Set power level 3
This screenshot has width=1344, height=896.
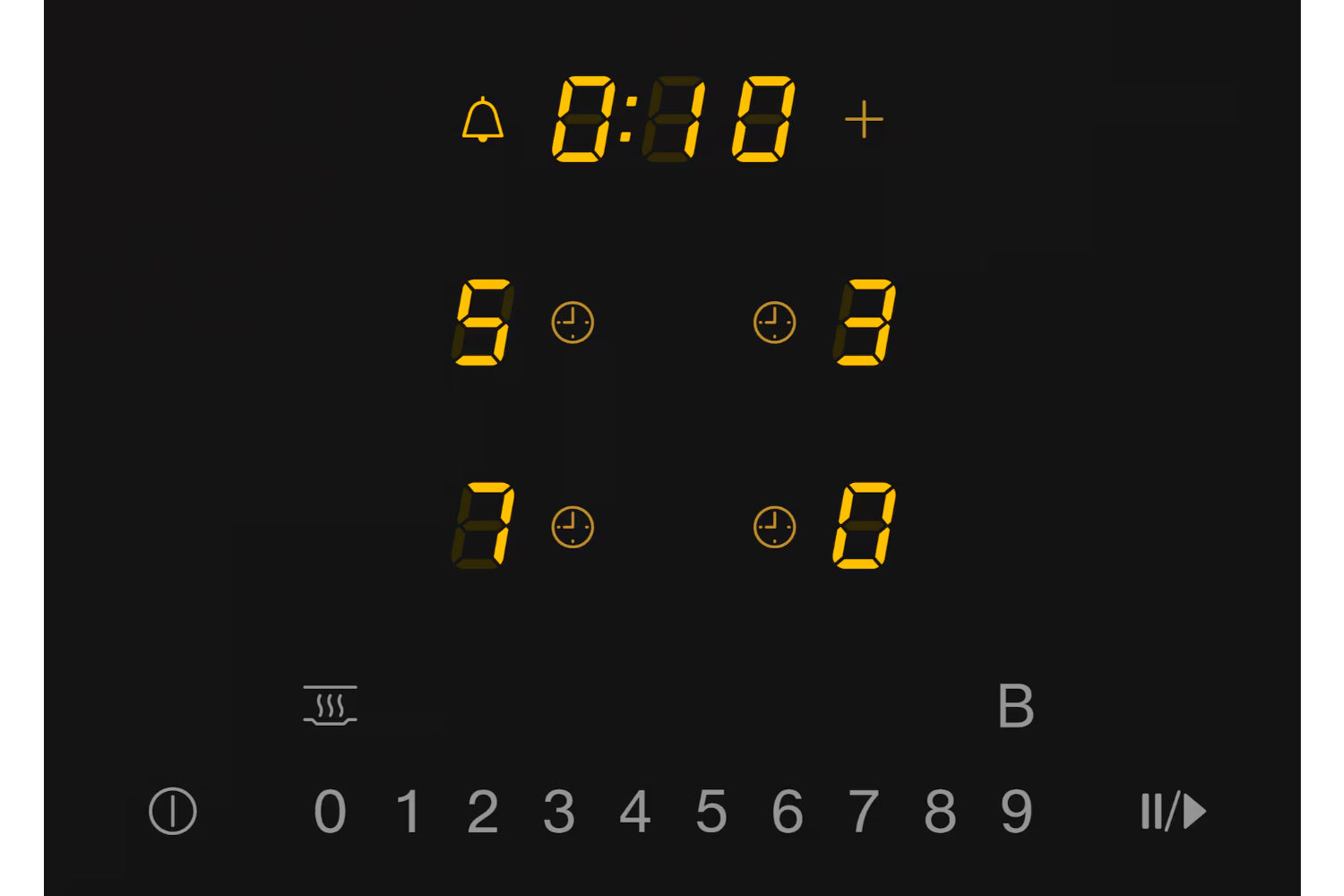point(559,812)
